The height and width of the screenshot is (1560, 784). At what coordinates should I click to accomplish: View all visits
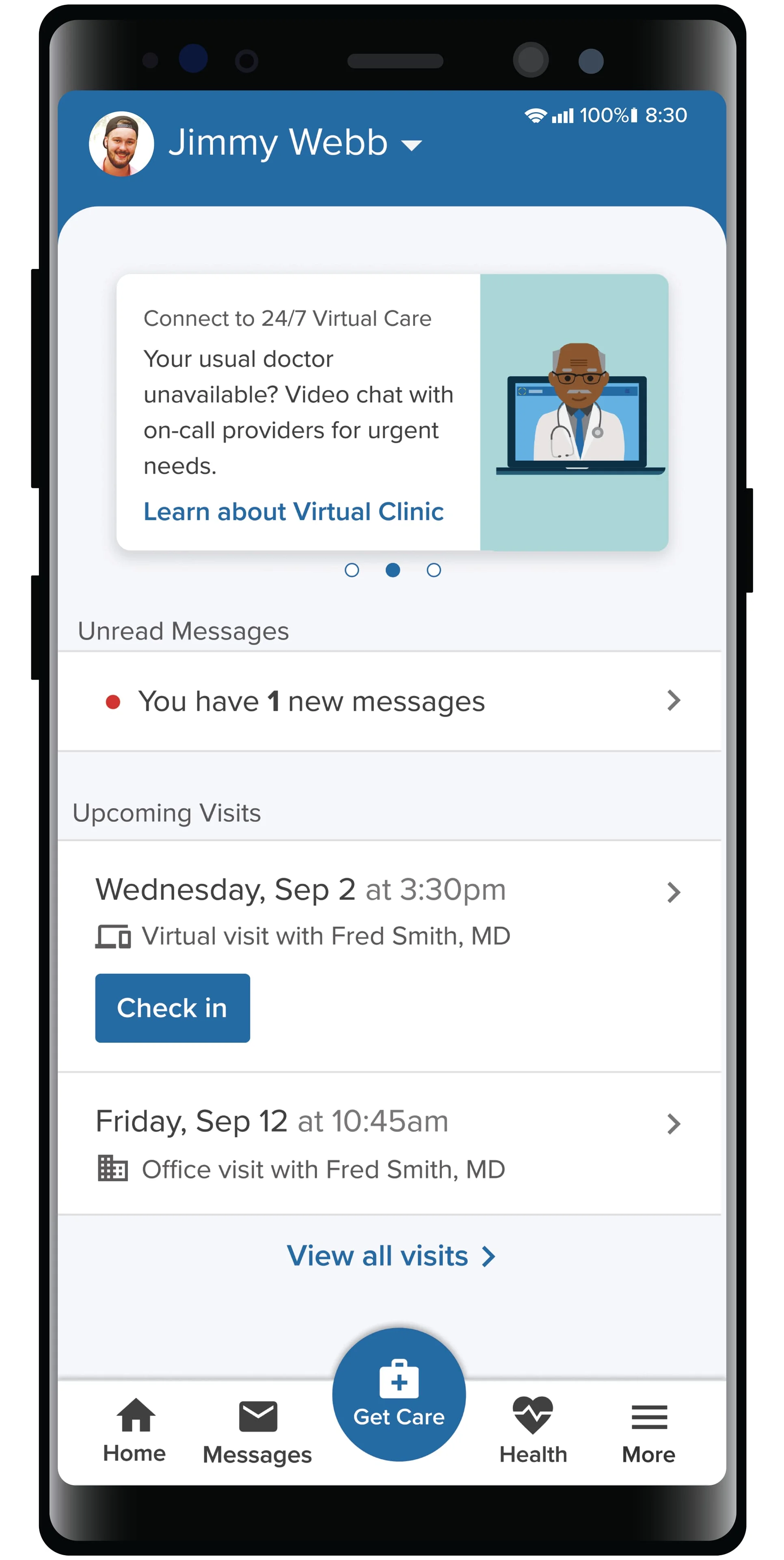(391, 1256)
